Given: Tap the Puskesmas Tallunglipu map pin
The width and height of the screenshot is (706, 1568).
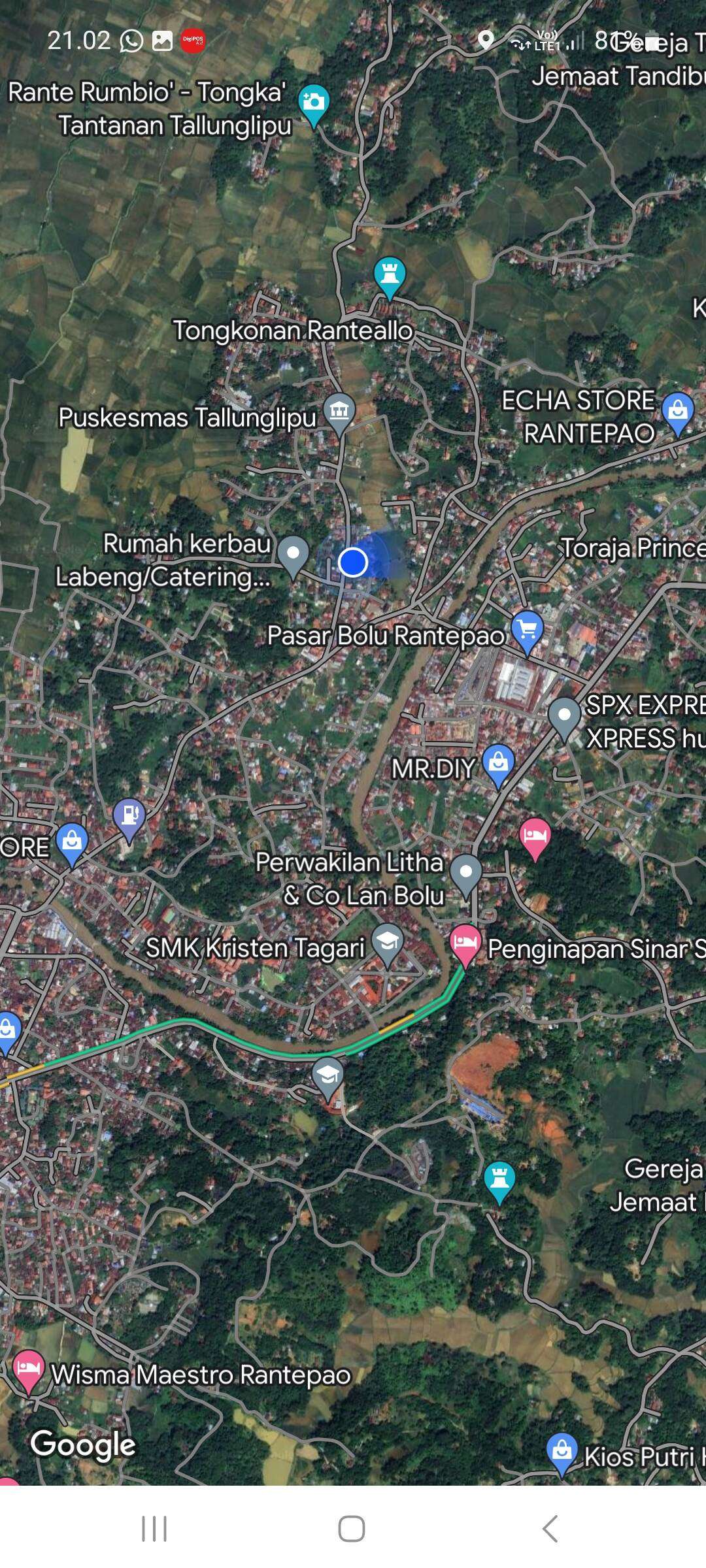Looking at the screenshot, I should (x=339, y=413).
